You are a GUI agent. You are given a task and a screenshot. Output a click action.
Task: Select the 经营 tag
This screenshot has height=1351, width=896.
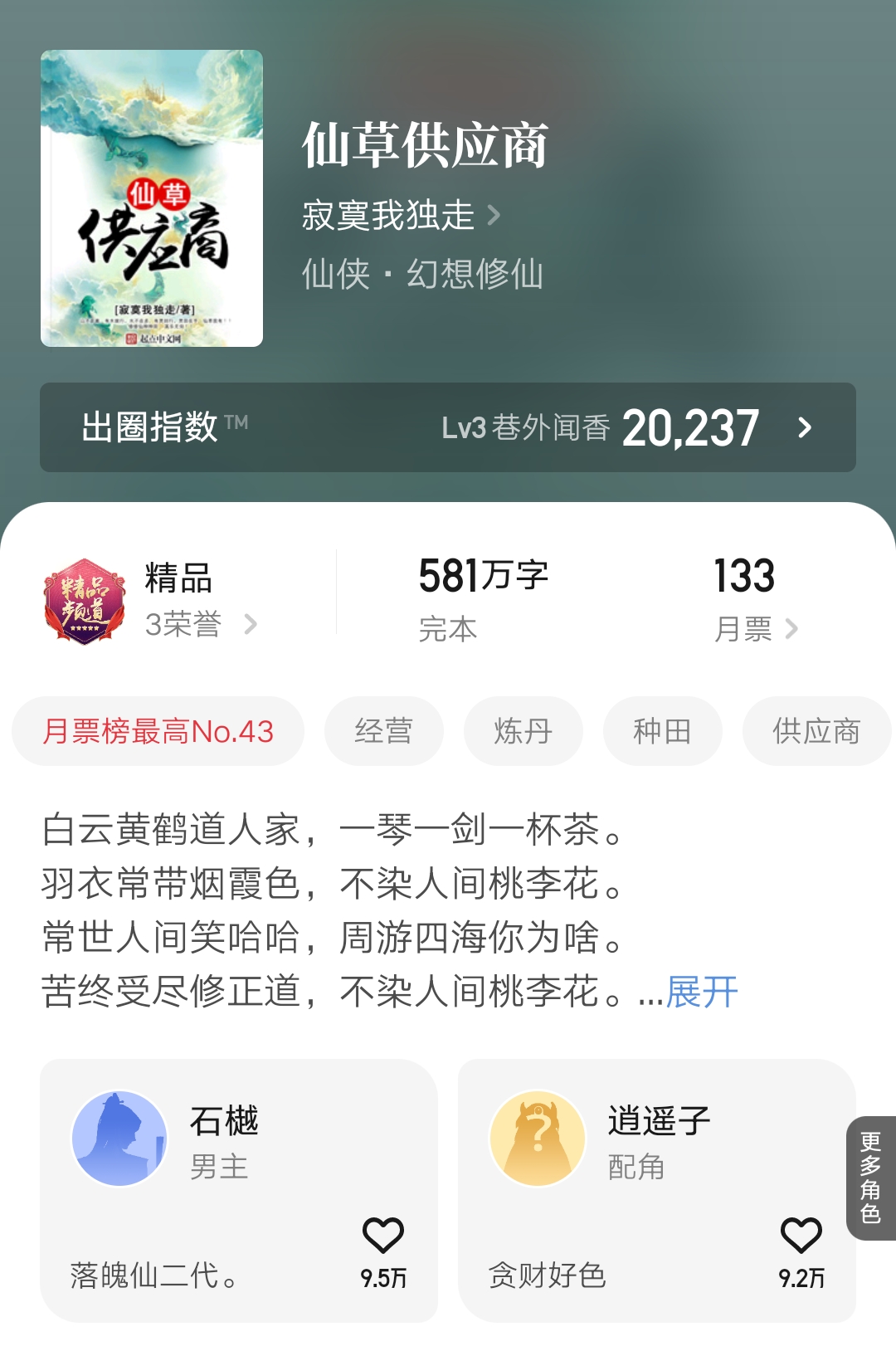pyautogui.click(x=386, y=730)
